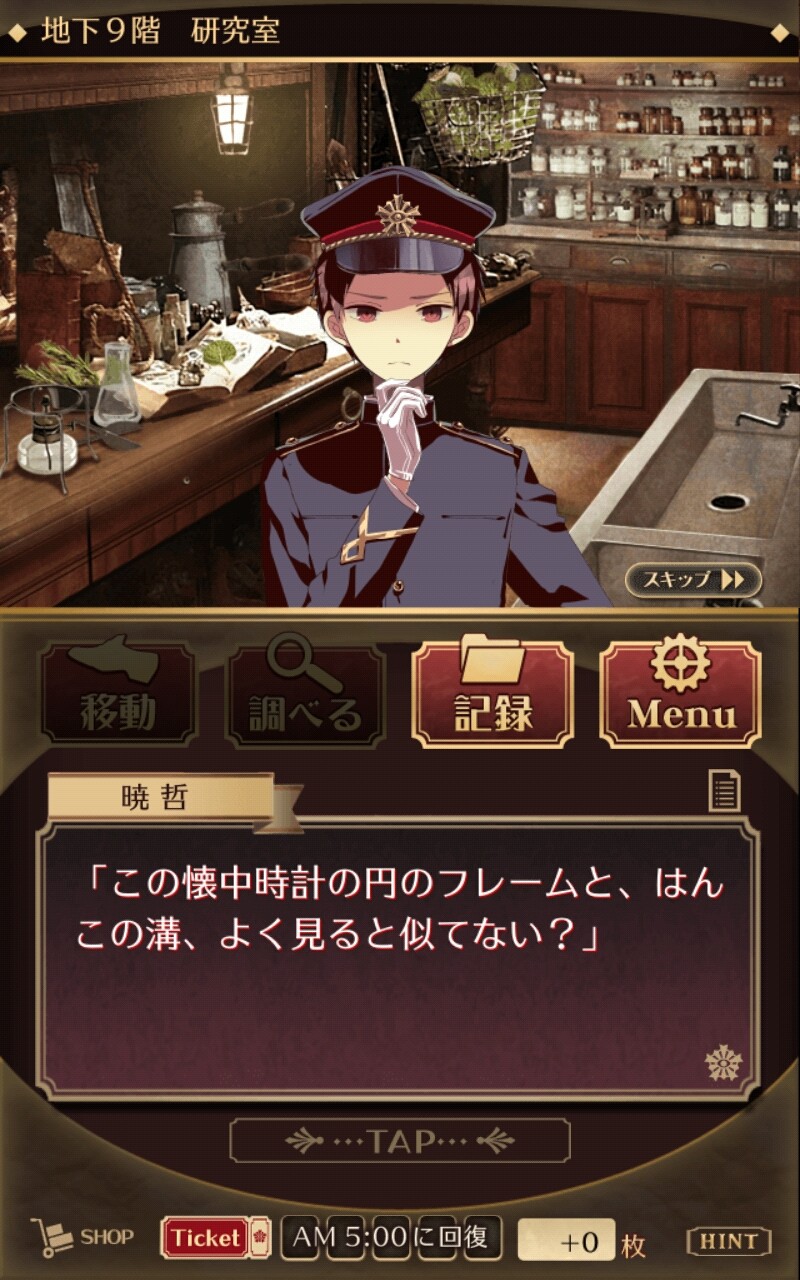Open the SHOP cart

click(82, 1238)
